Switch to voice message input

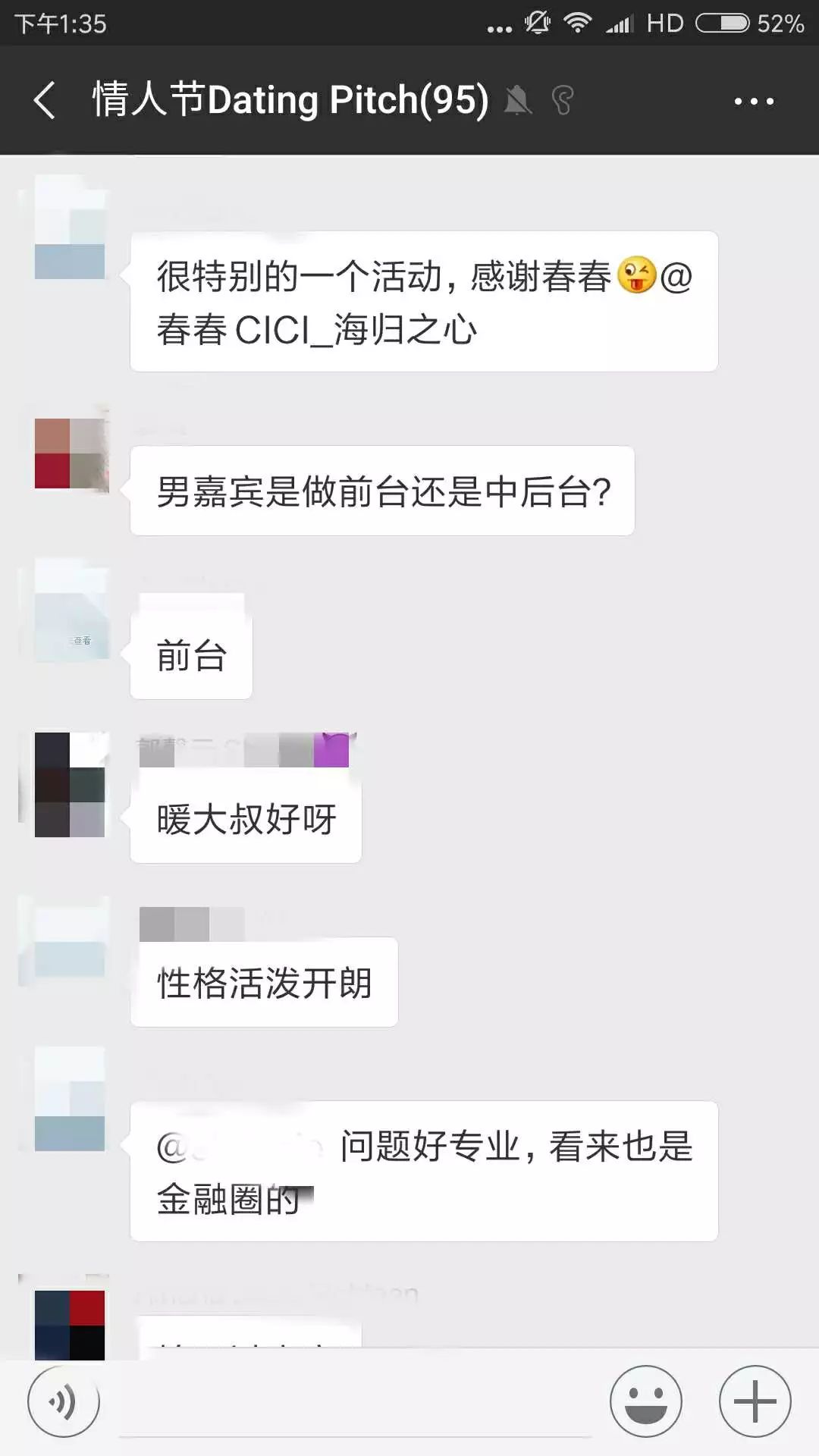pyautogui.click(x=64, y=1401)
